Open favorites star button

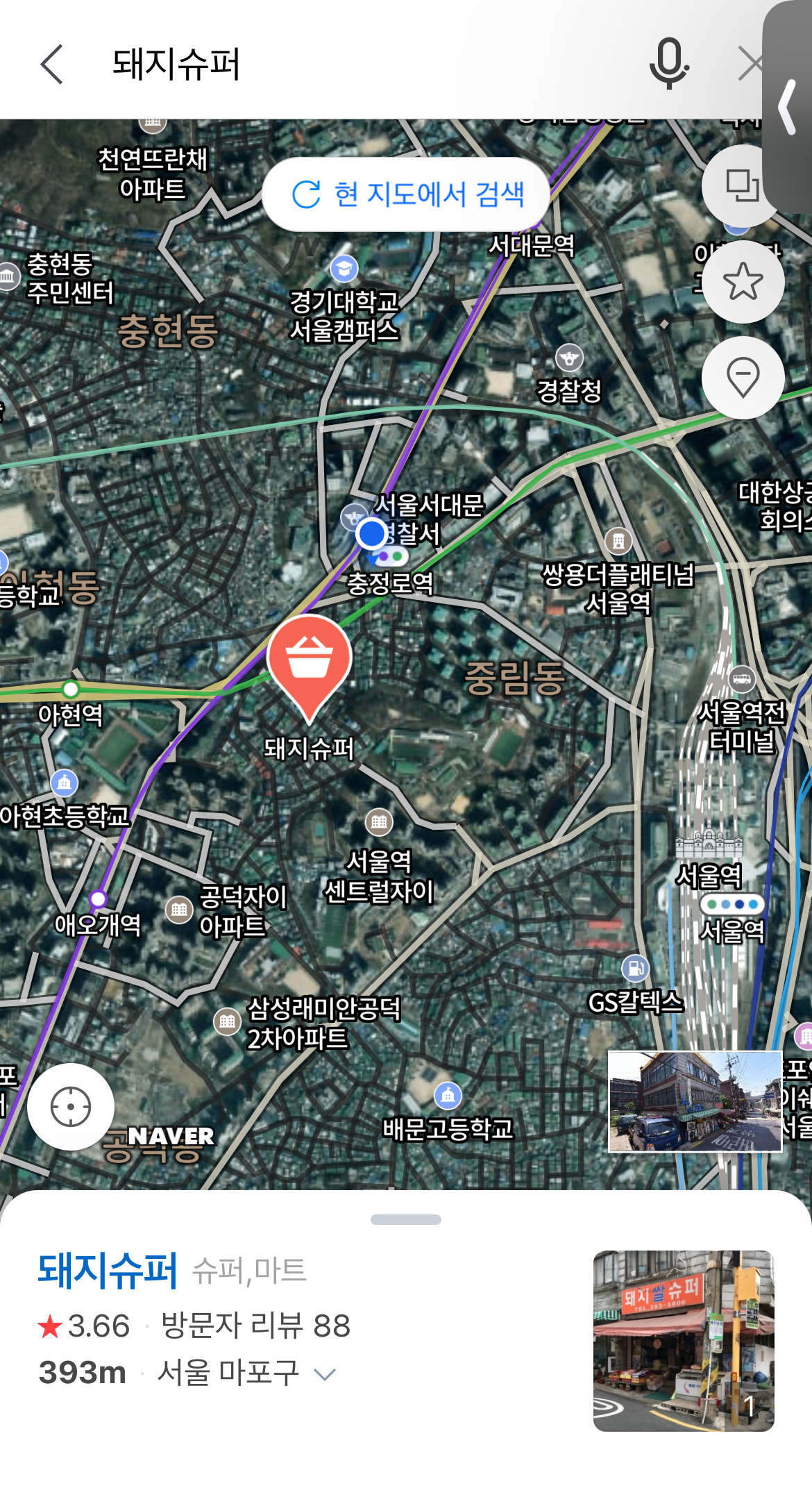743,282
